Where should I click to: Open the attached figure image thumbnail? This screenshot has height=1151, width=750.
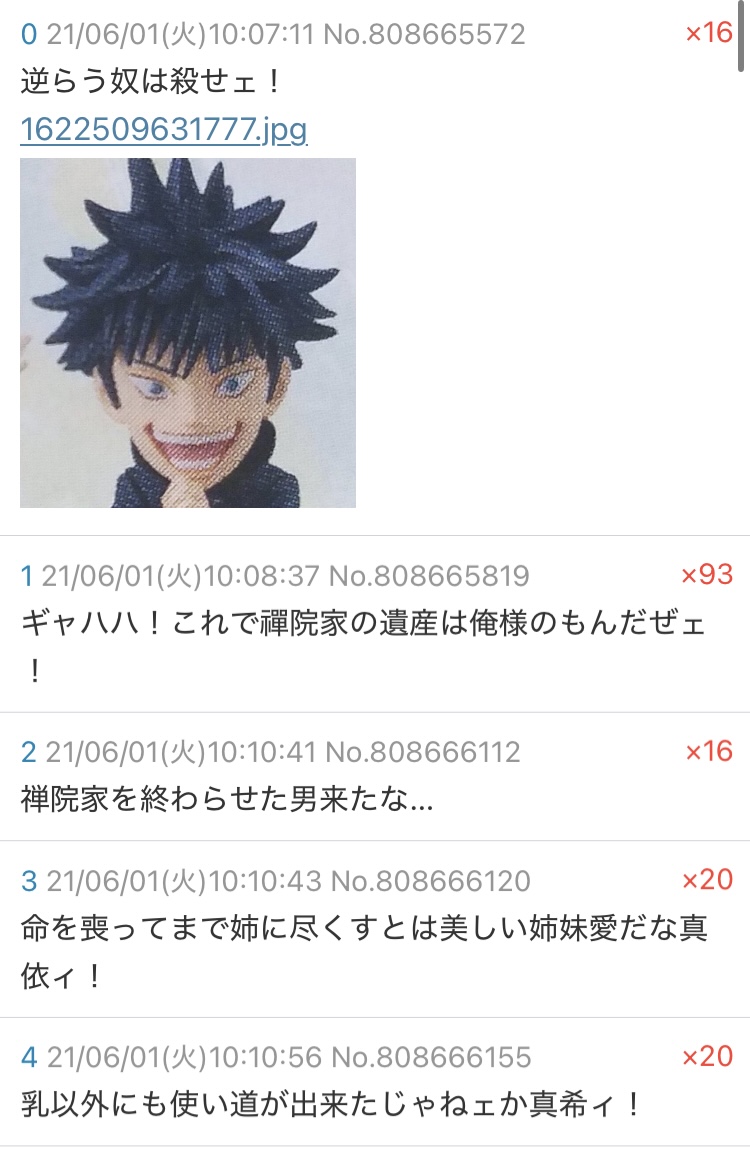point(188,332)
